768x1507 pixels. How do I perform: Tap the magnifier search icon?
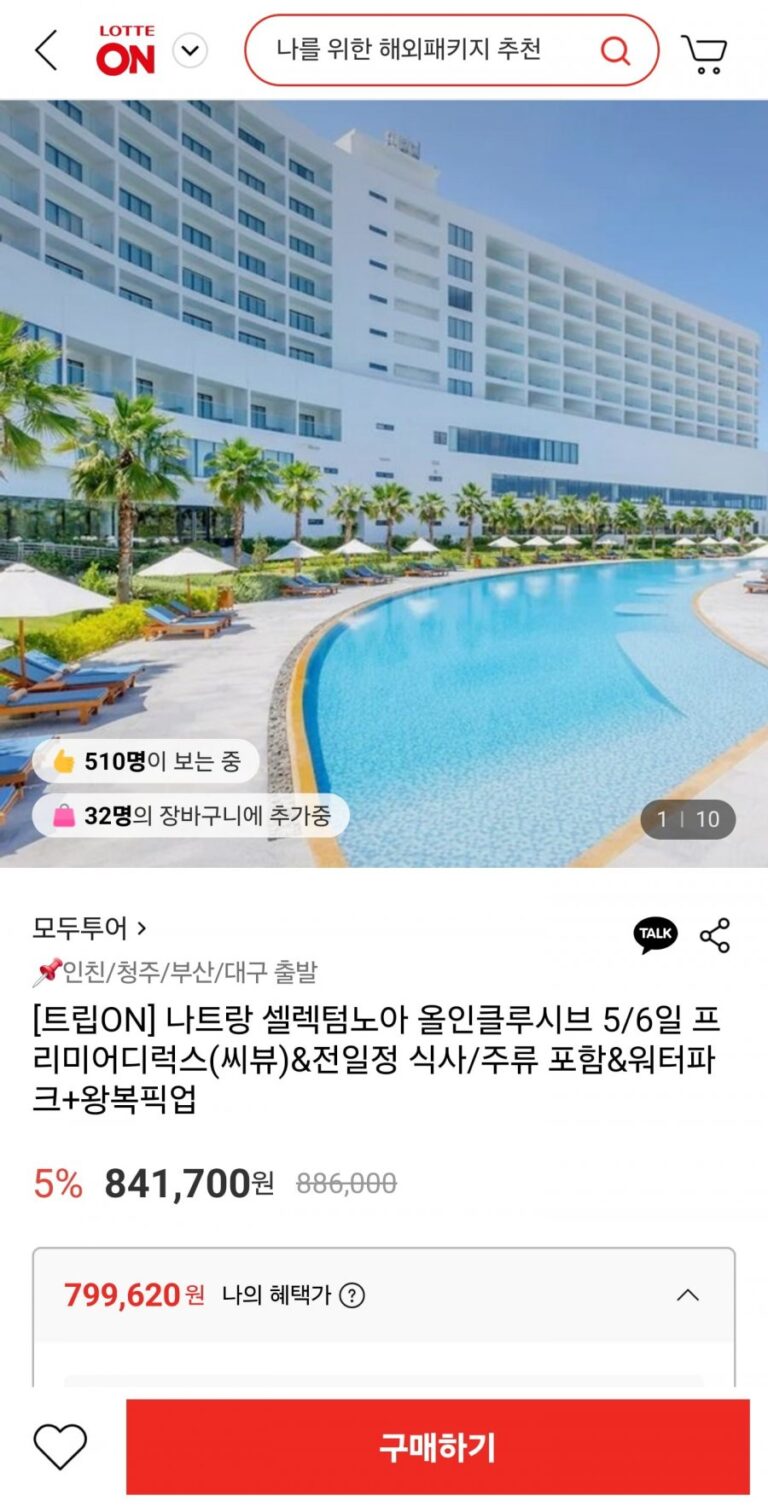pyautogui.click(x=615, y=50)
